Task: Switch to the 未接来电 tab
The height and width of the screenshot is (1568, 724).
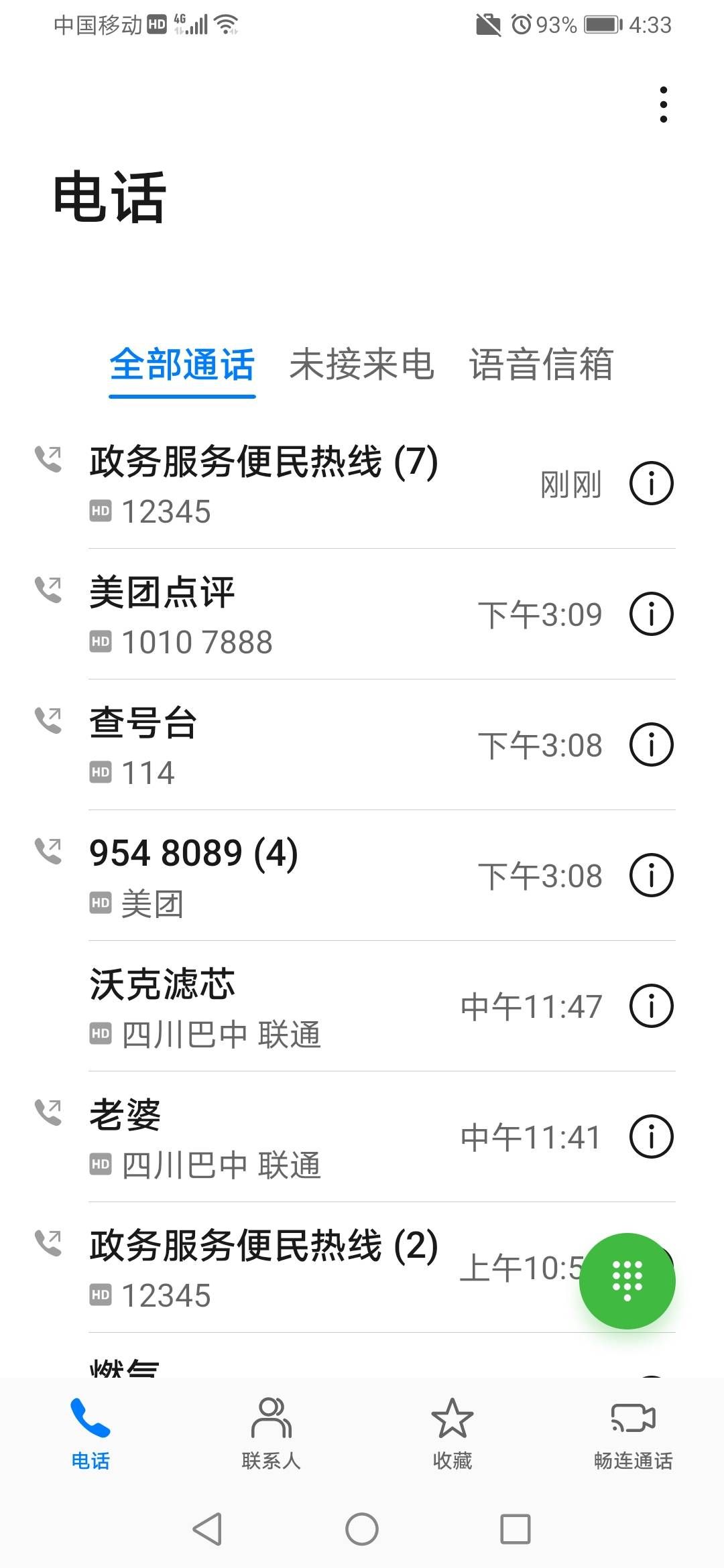Action: coord(361,365)
